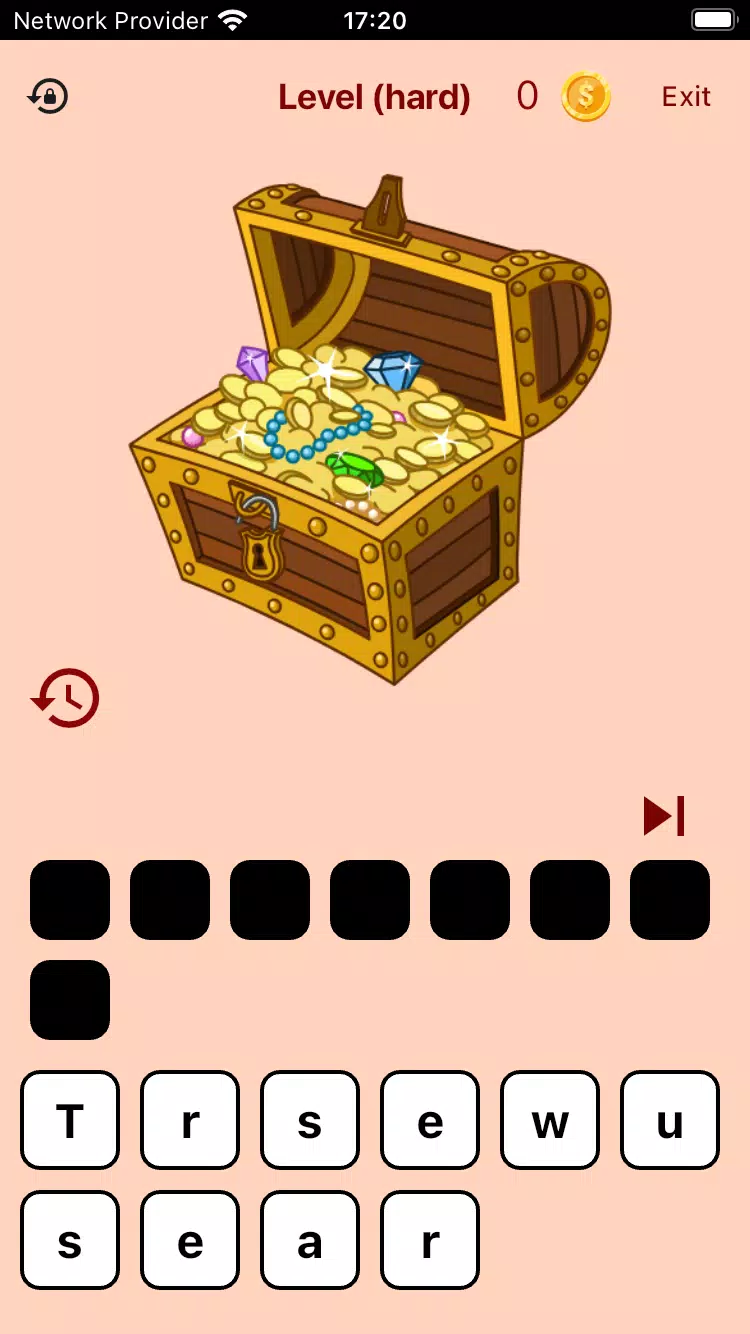Open the gold coin balance
This screenshot has width=750, height=1334.
pyautogui.click(x=585, y=97)
